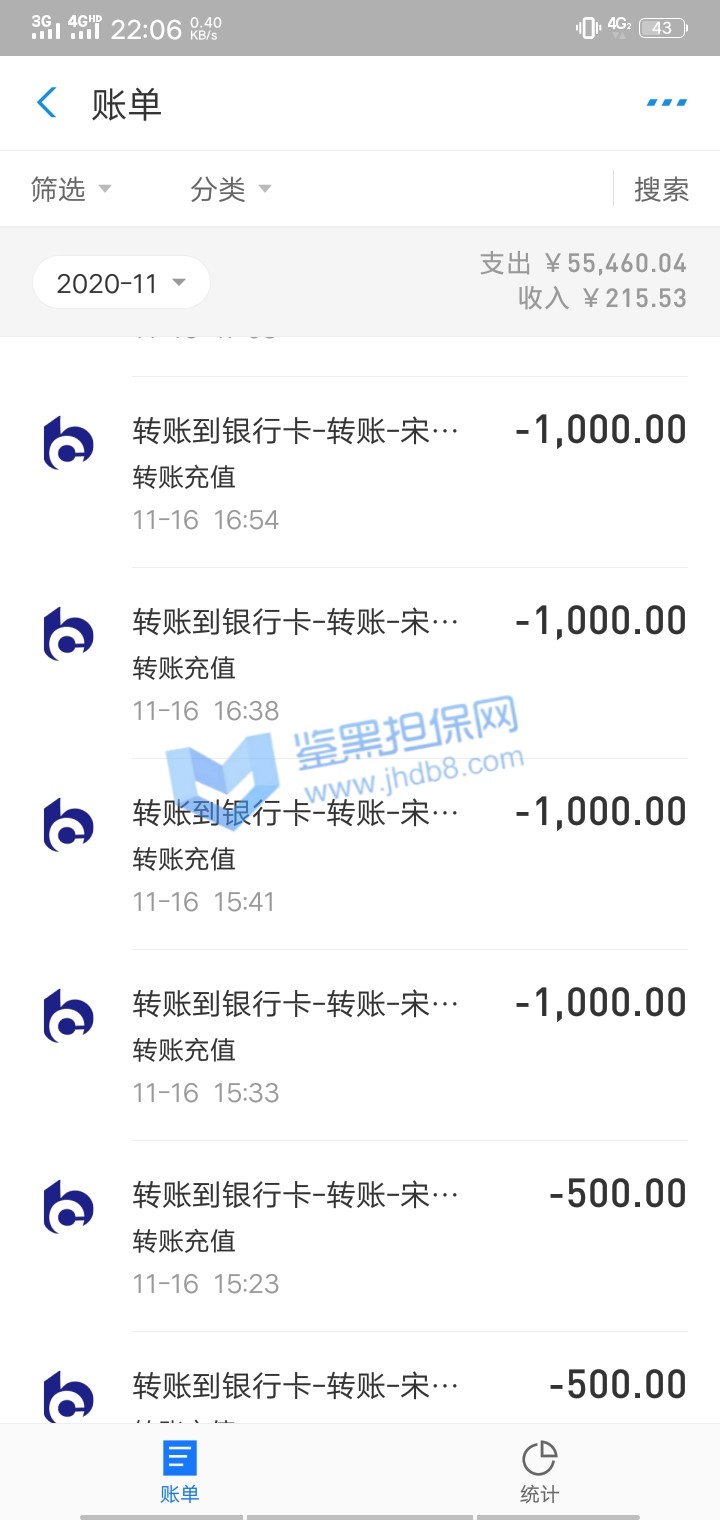
Task: Open the three-dot more options menu
Action: coord(666,103)
